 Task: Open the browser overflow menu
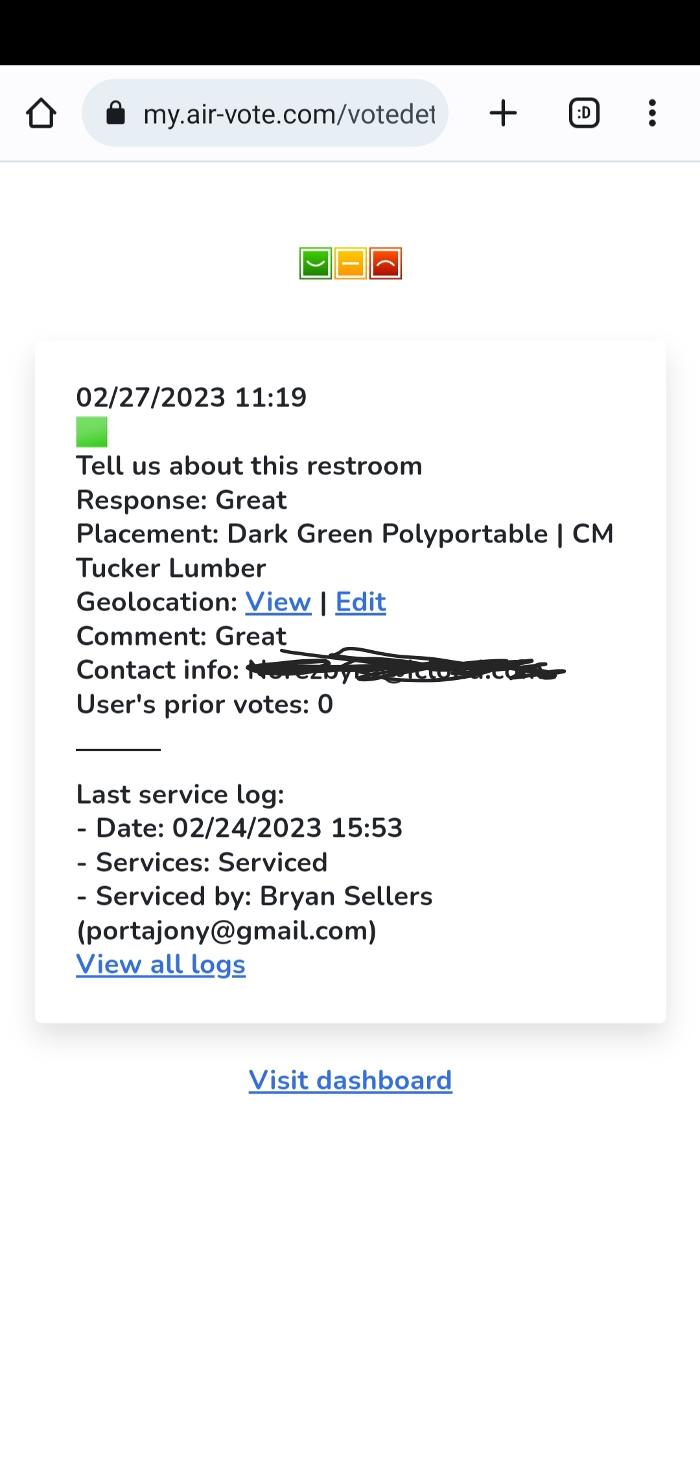click(x=652, y=114)
